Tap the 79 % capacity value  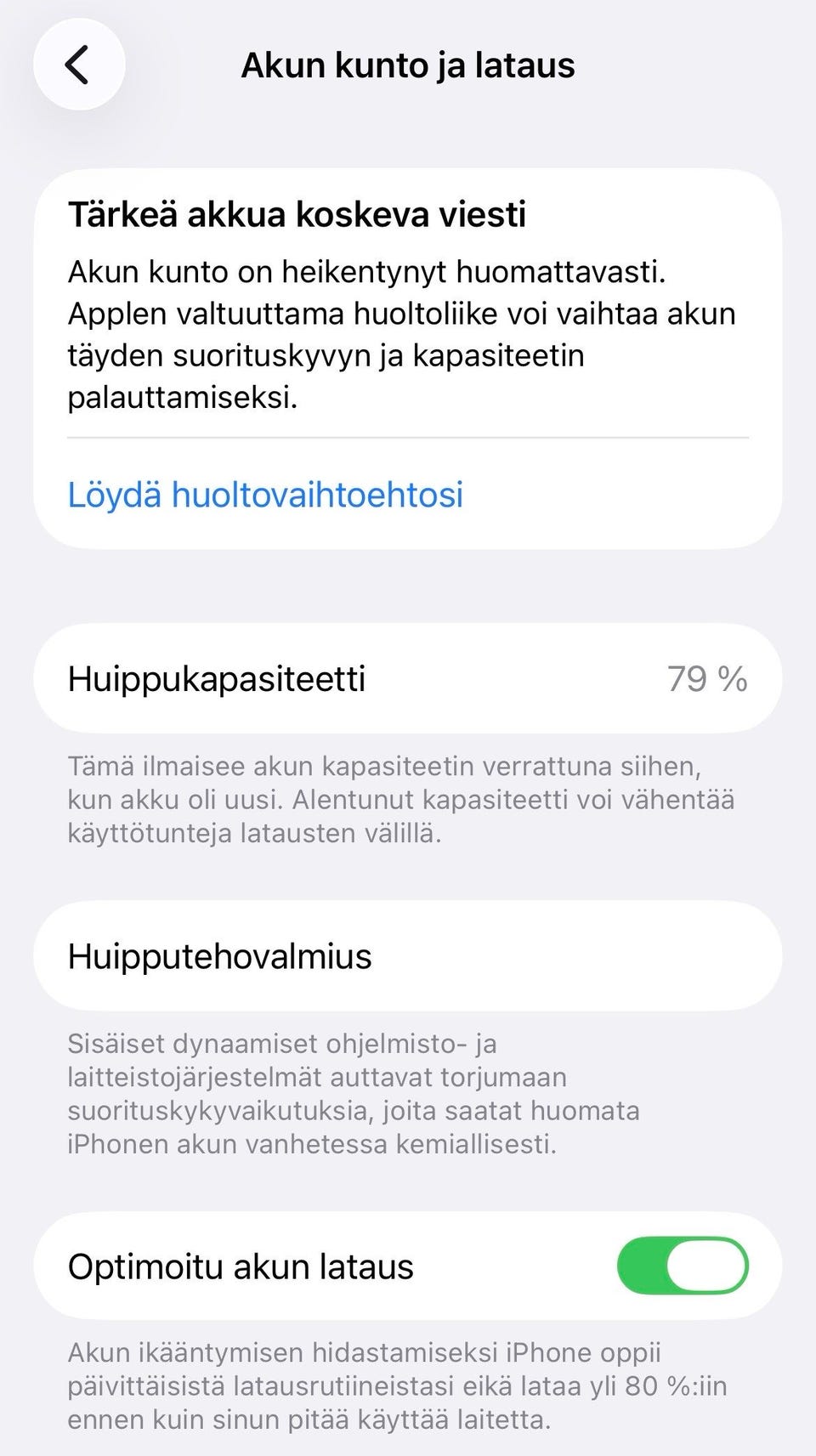pyautogui.click(x=708, y=677)
